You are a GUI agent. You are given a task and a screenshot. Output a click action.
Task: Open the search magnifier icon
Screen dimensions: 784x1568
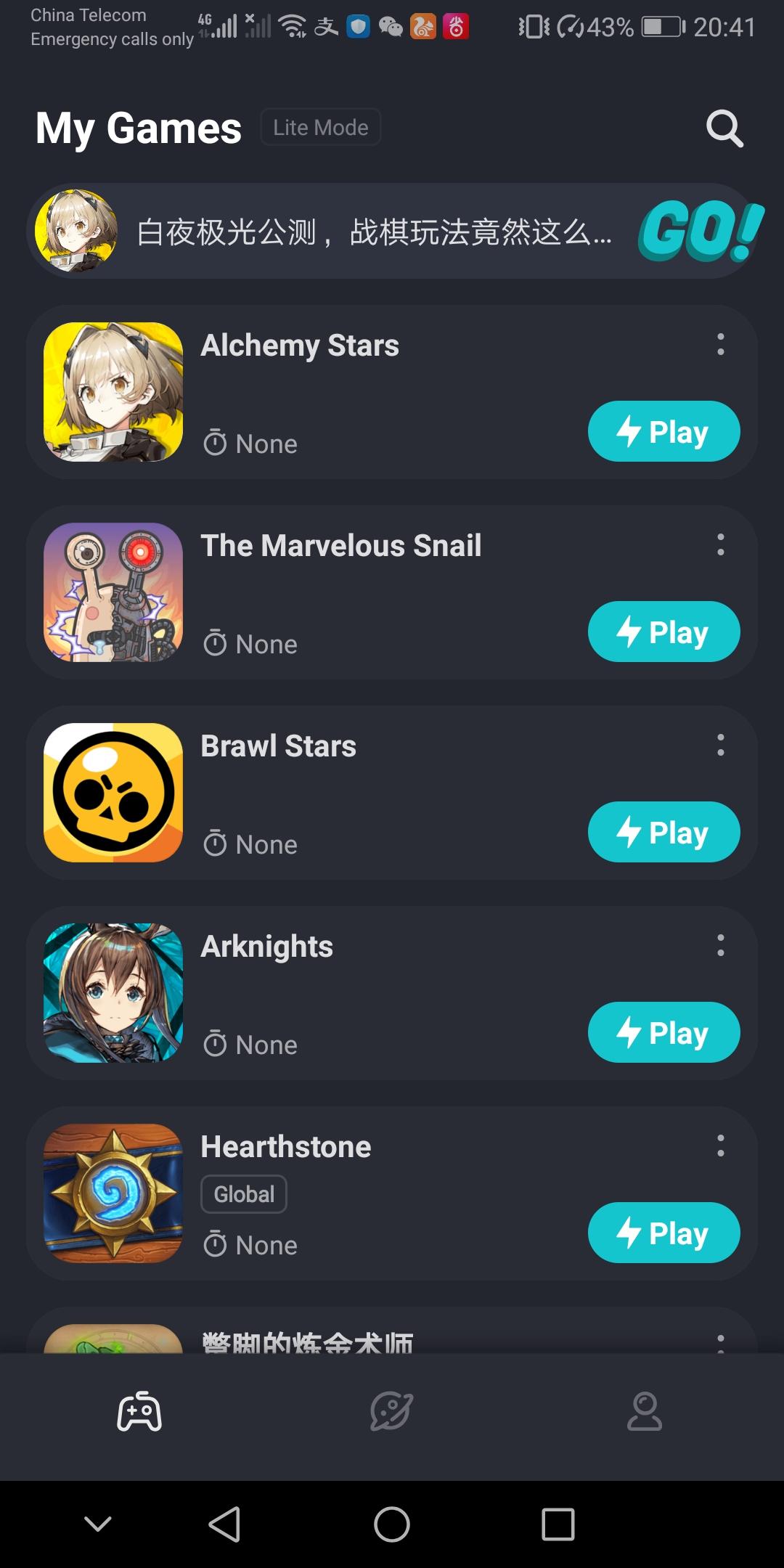click(x=724, y=129)
